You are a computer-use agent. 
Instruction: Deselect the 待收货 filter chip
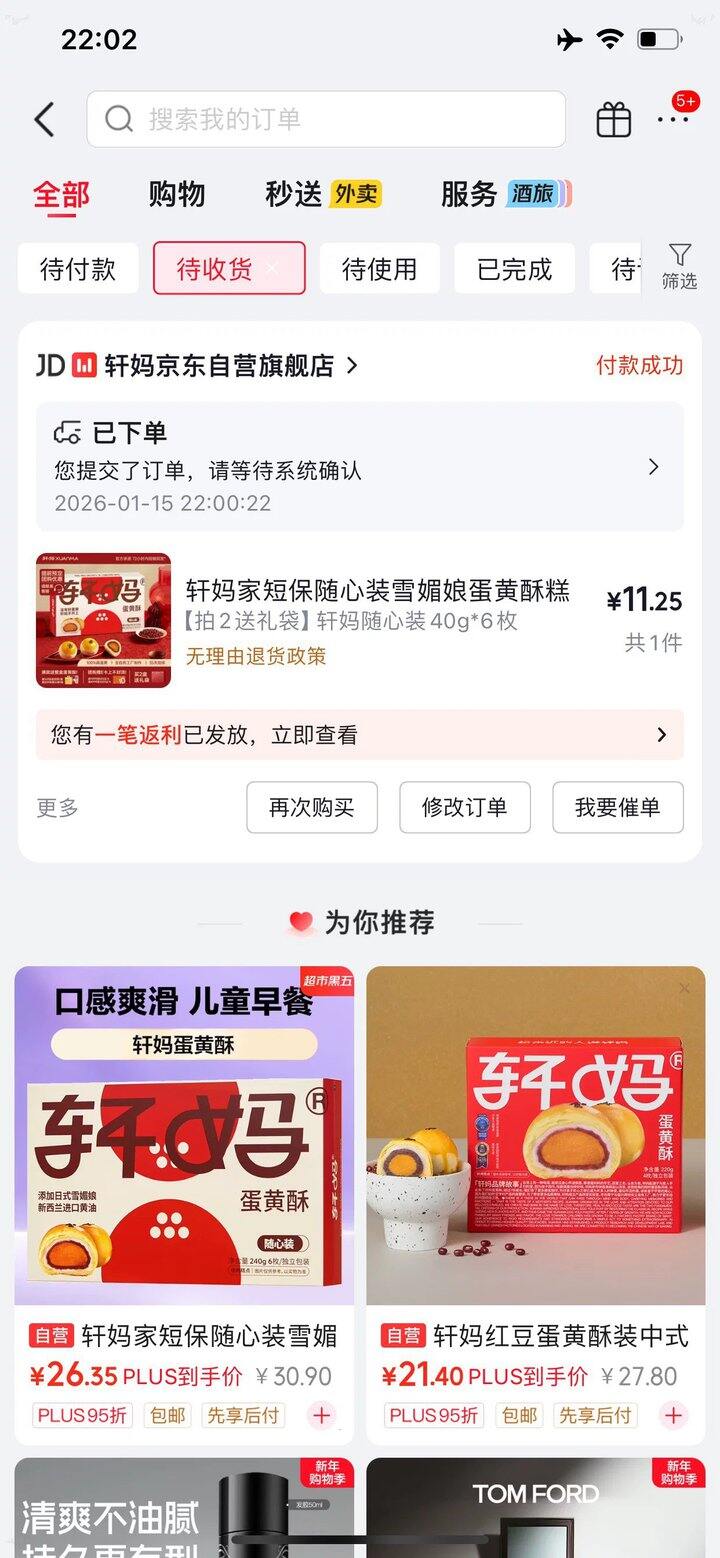point(272,268)
